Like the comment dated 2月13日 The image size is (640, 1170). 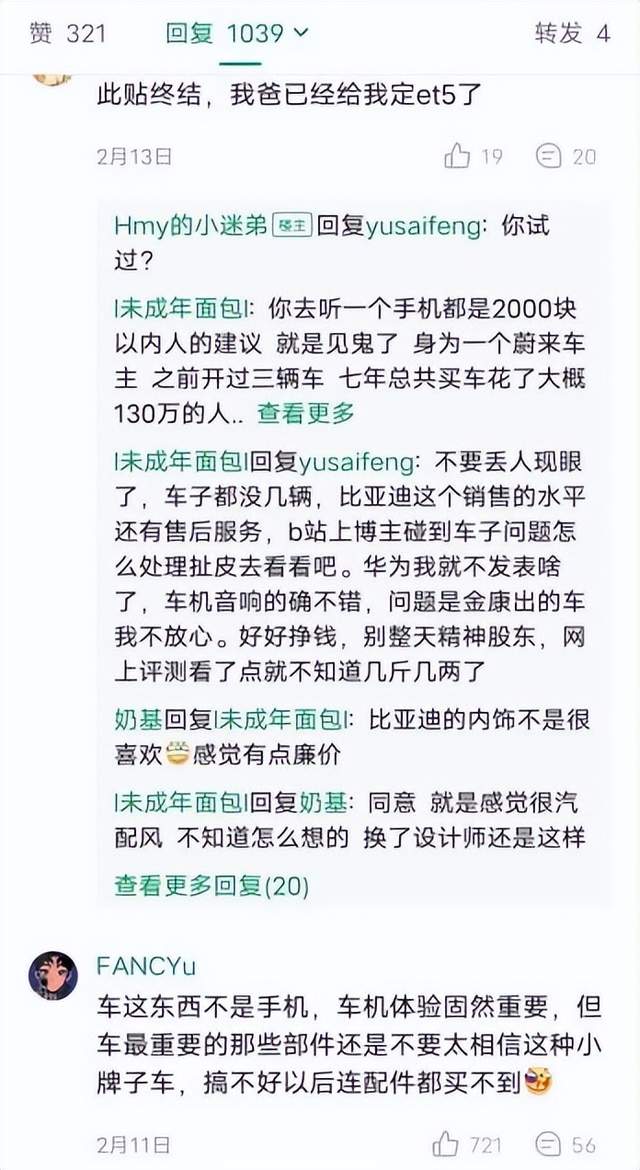[x=458, y=156]
